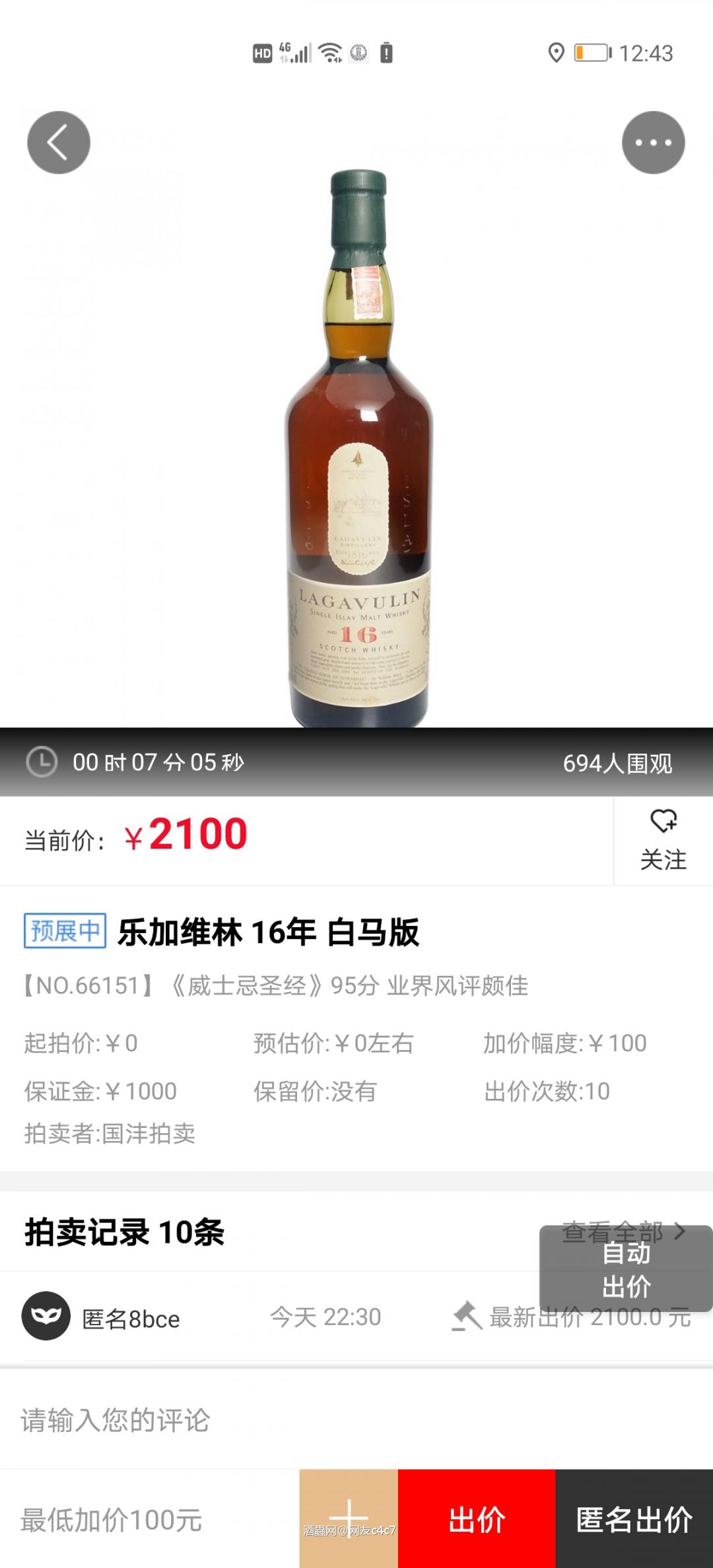Enable 自动出价 automatic bidding
713x1568 pixels.
(x=626, y=1268)
